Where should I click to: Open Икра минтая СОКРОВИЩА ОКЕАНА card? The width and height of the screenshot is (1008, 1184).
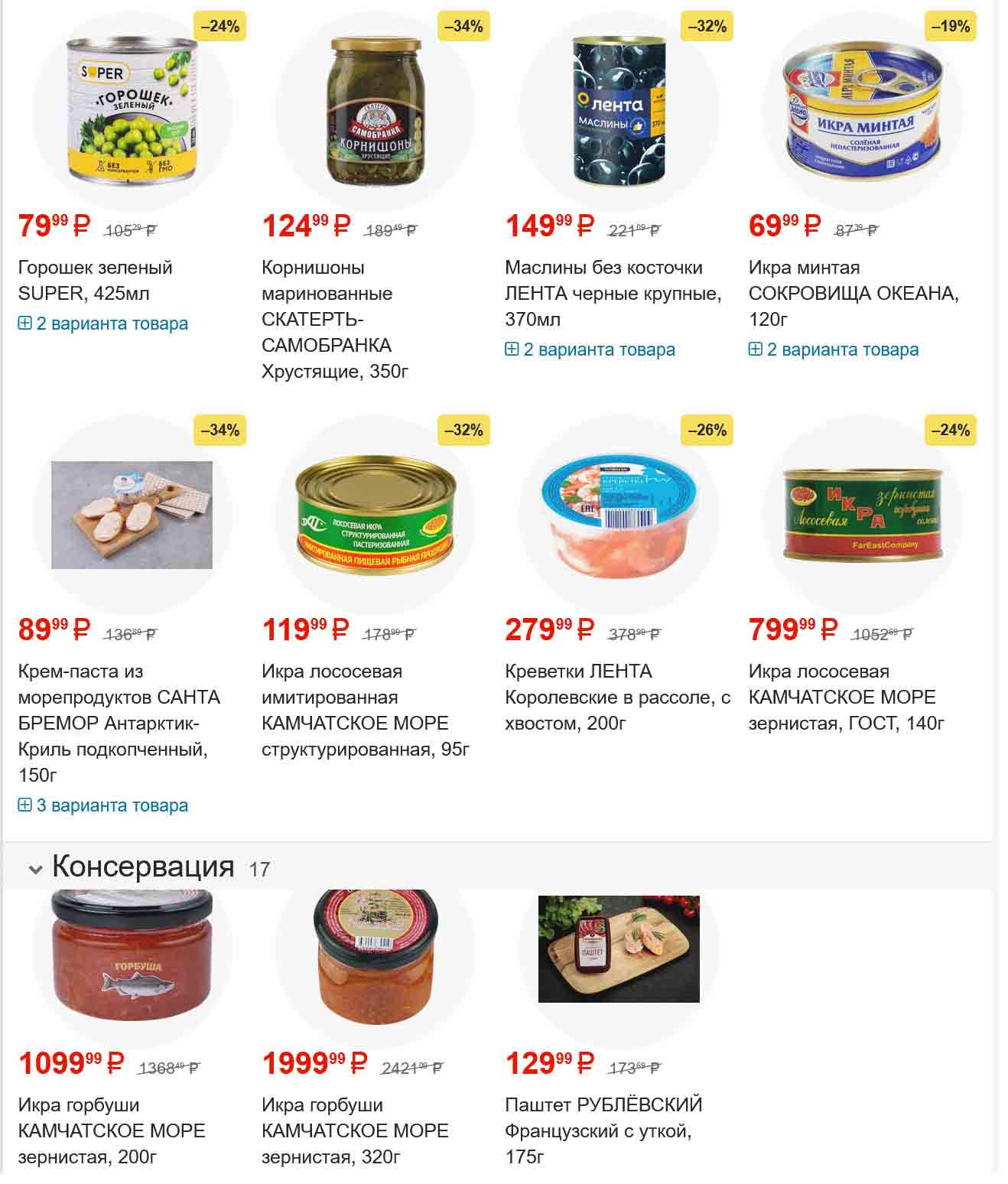(x=853, y=293)
